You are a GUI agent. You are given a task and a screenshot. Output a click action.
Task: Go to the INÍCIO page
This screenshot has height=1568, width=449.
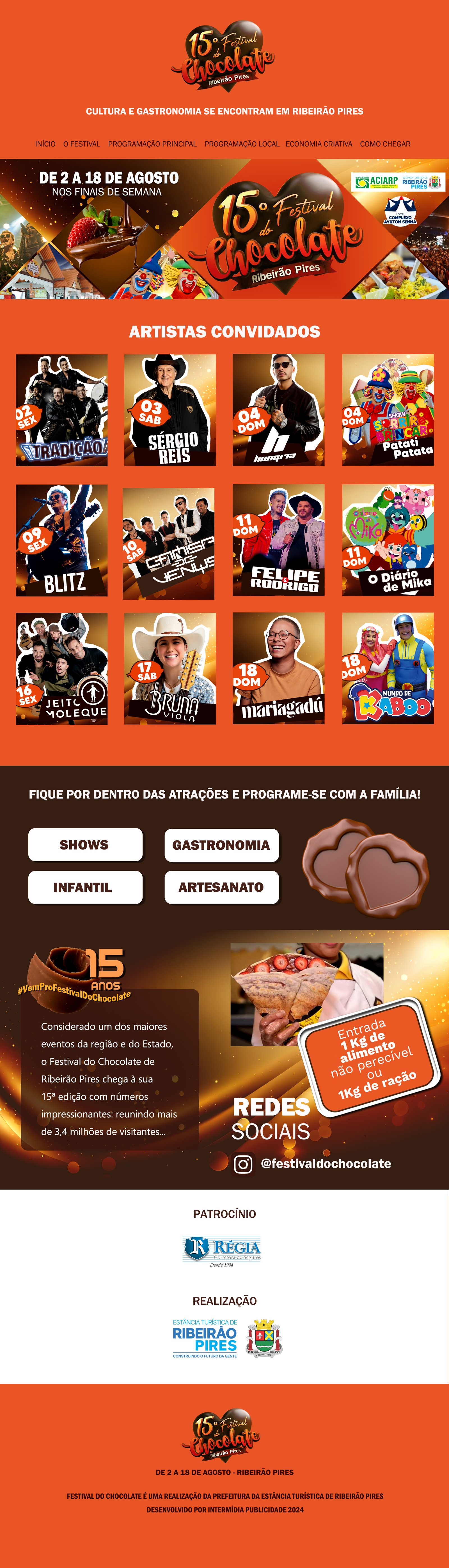[x=45, y=144]
